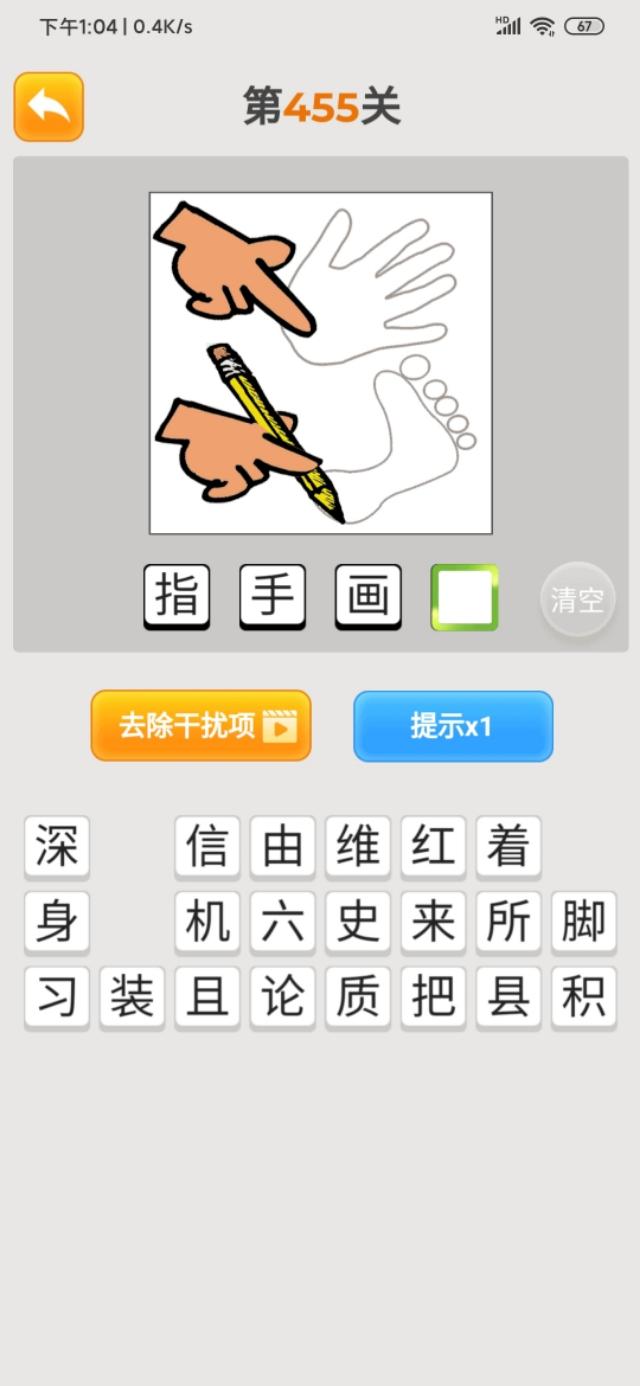Tap the 清空 clear button
The width and height of the screenshot is (640, 1386).
point(577,600)
